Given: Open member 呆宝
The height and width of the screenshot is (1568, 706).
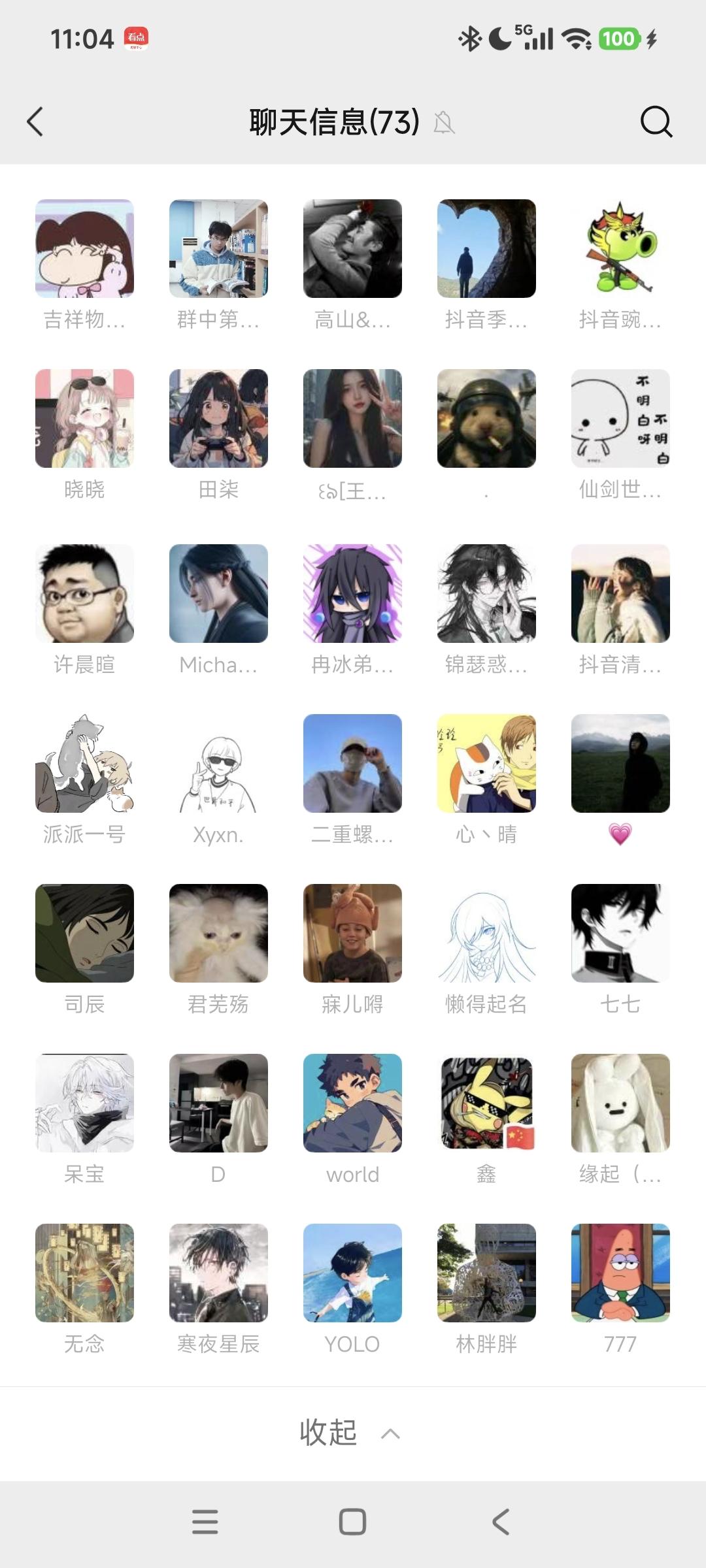Looking at the screenshot, I should [x=84, y=1103].
